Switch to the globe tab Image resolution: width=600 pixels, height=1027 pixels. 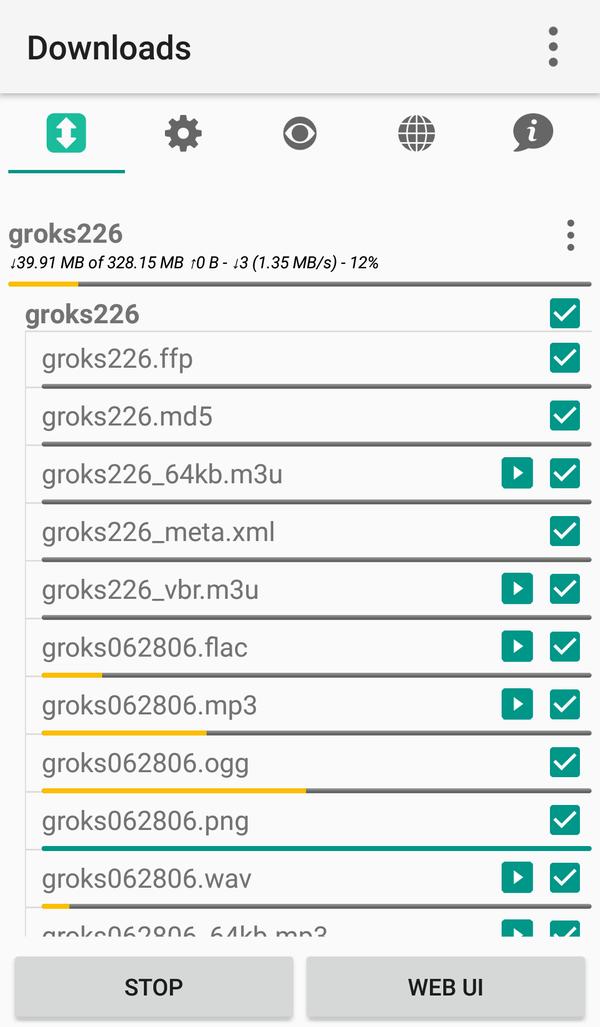(417, 134)
